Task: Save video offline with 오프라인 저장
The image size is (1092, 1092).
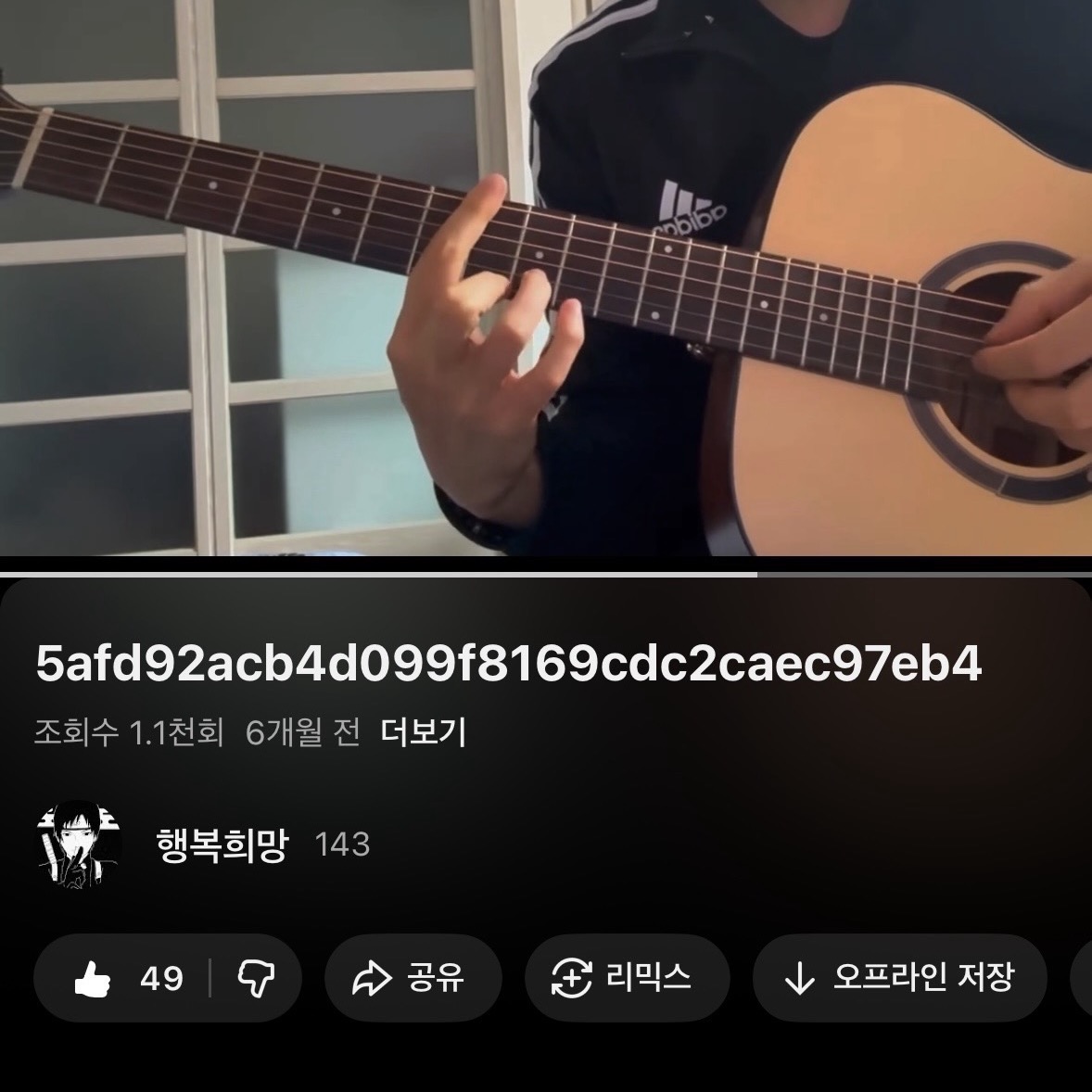Action: pos(899,978)
